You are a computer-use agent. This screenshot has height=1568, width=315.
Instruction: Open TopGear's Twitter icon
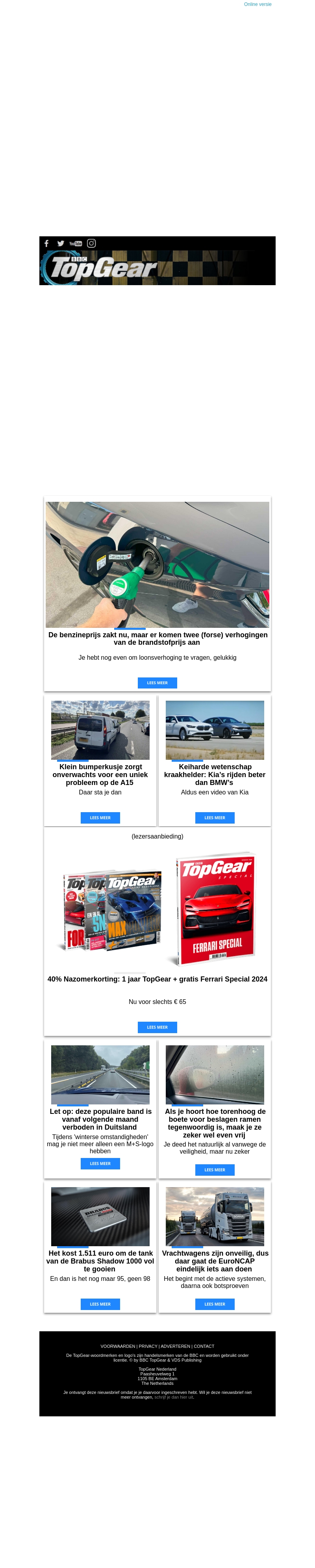(61, 243)
